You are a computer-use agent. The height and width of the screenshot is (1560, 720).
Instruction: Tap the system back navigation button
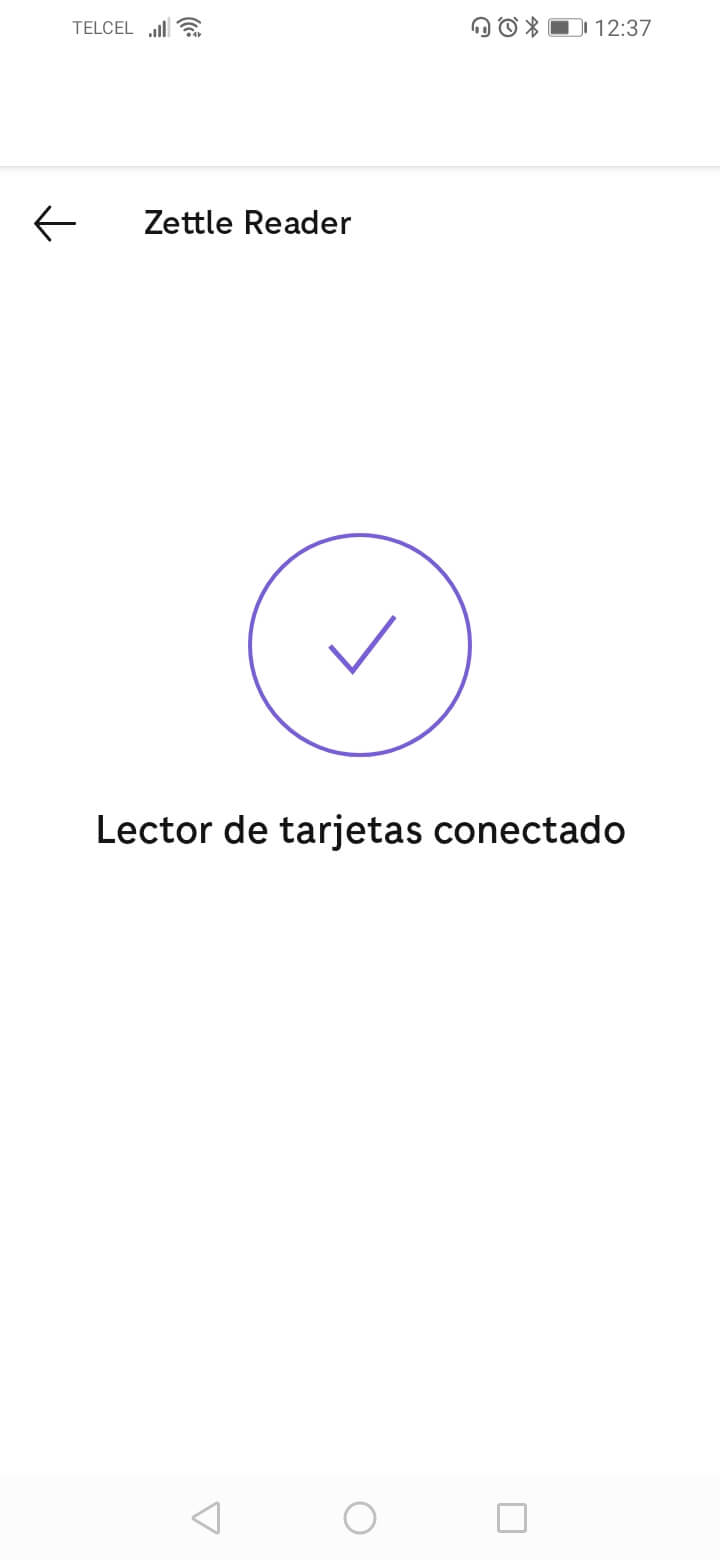tap(206, 1517)
